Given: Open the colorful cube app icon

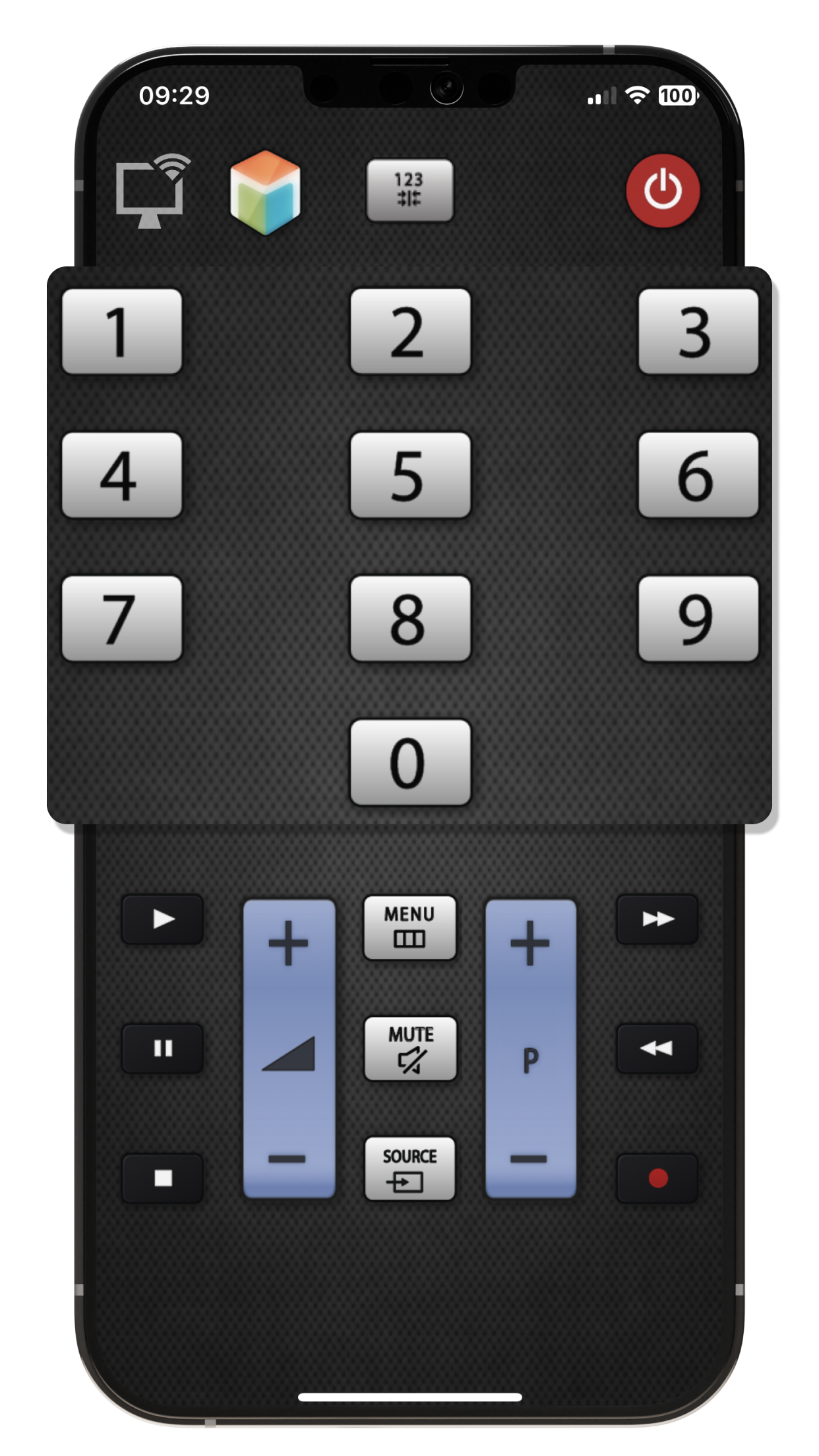Looking at the screenshot, I should point(265,192).
